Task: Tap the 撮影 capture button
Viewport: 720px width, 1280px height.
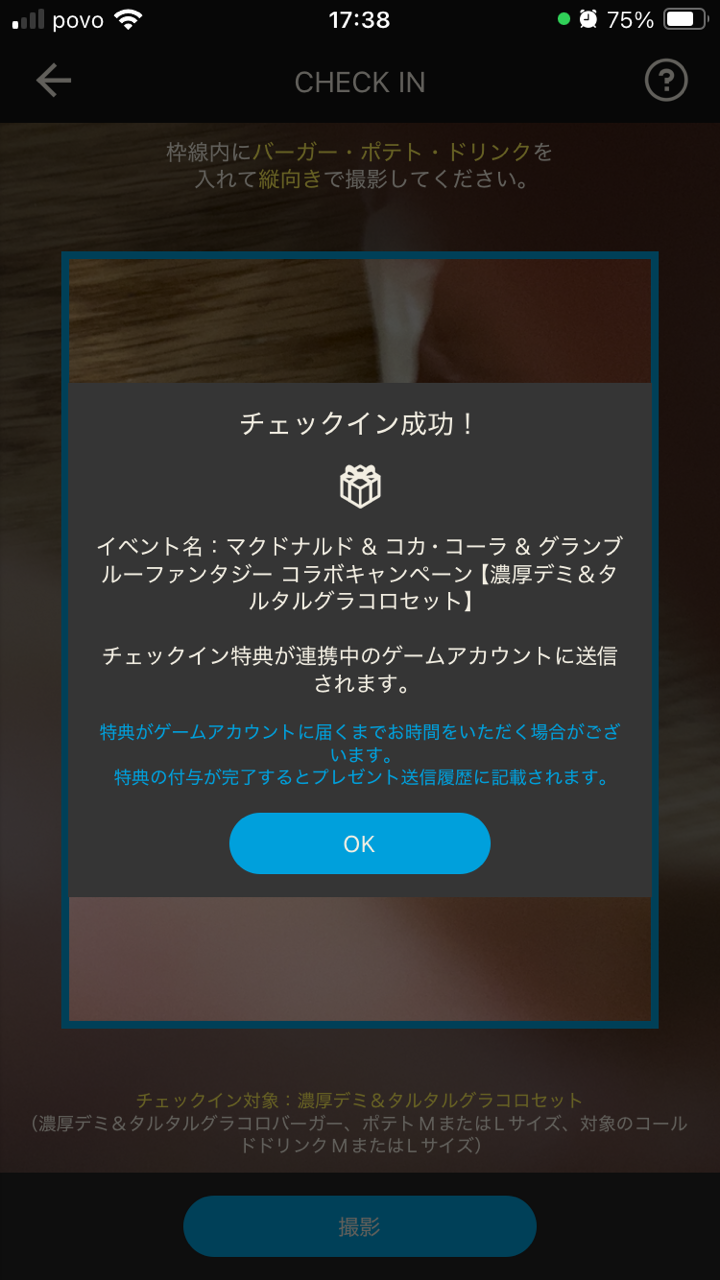Action: (x=359, y=1227)
